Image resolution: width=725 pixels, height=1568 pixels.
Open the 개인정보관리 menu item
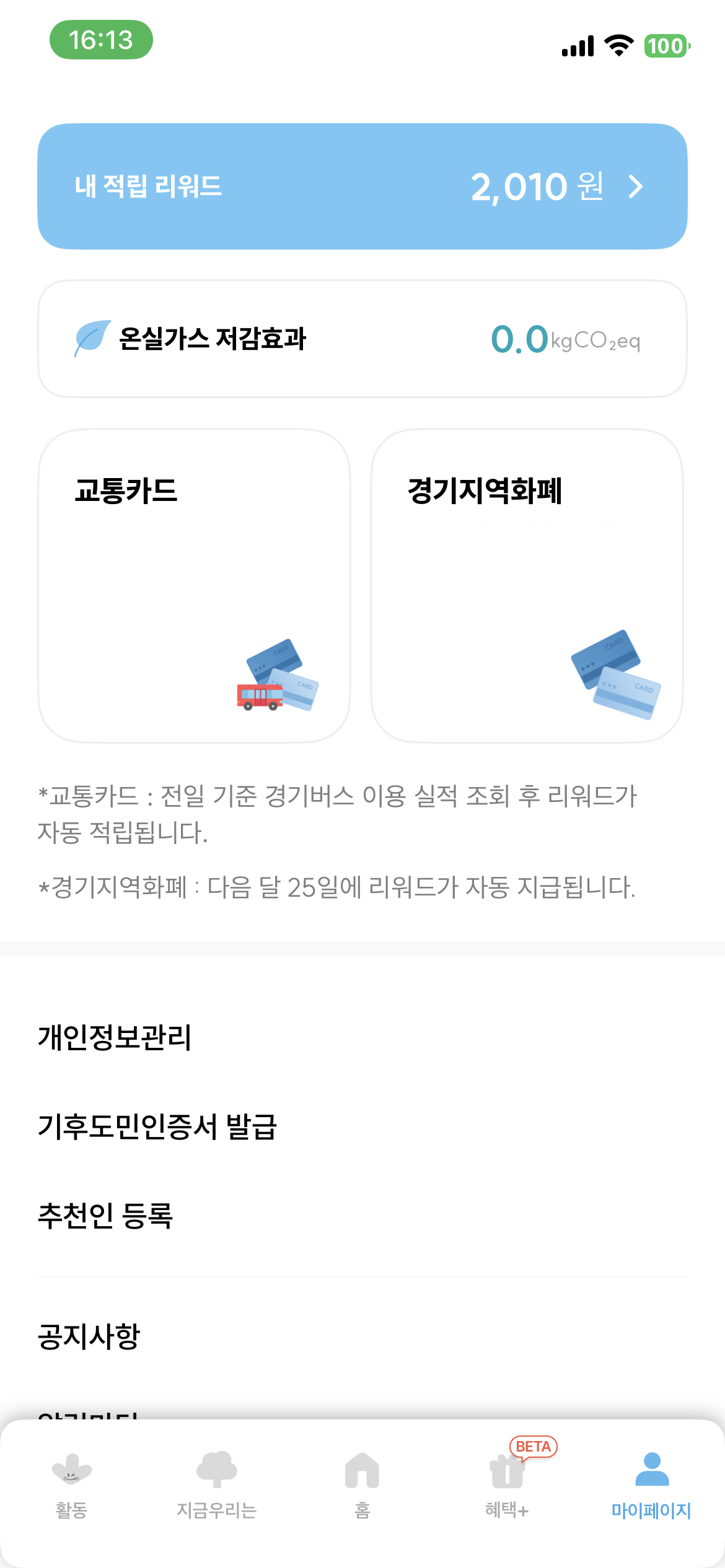[115, 1036]
